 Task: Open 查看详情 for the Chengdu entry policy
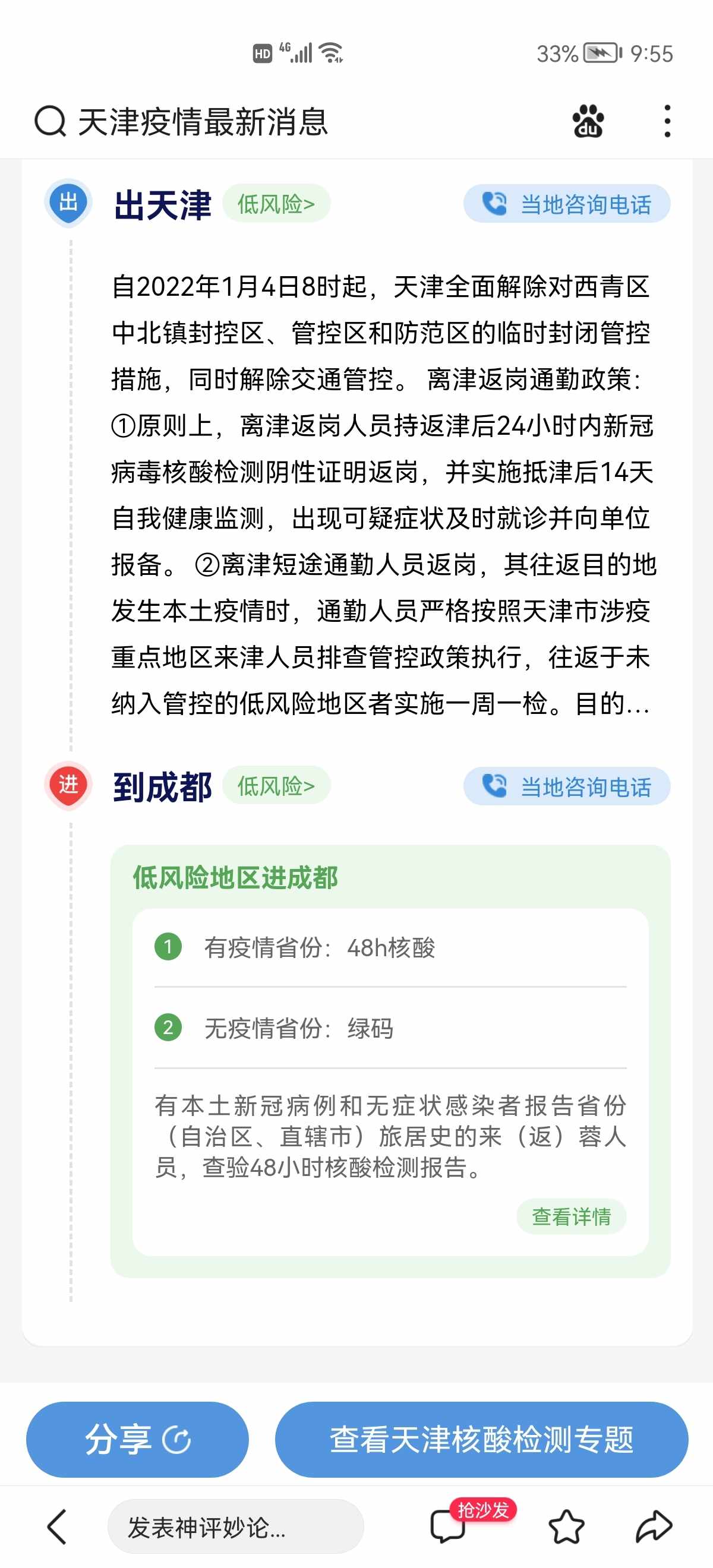pos(571,1216)
